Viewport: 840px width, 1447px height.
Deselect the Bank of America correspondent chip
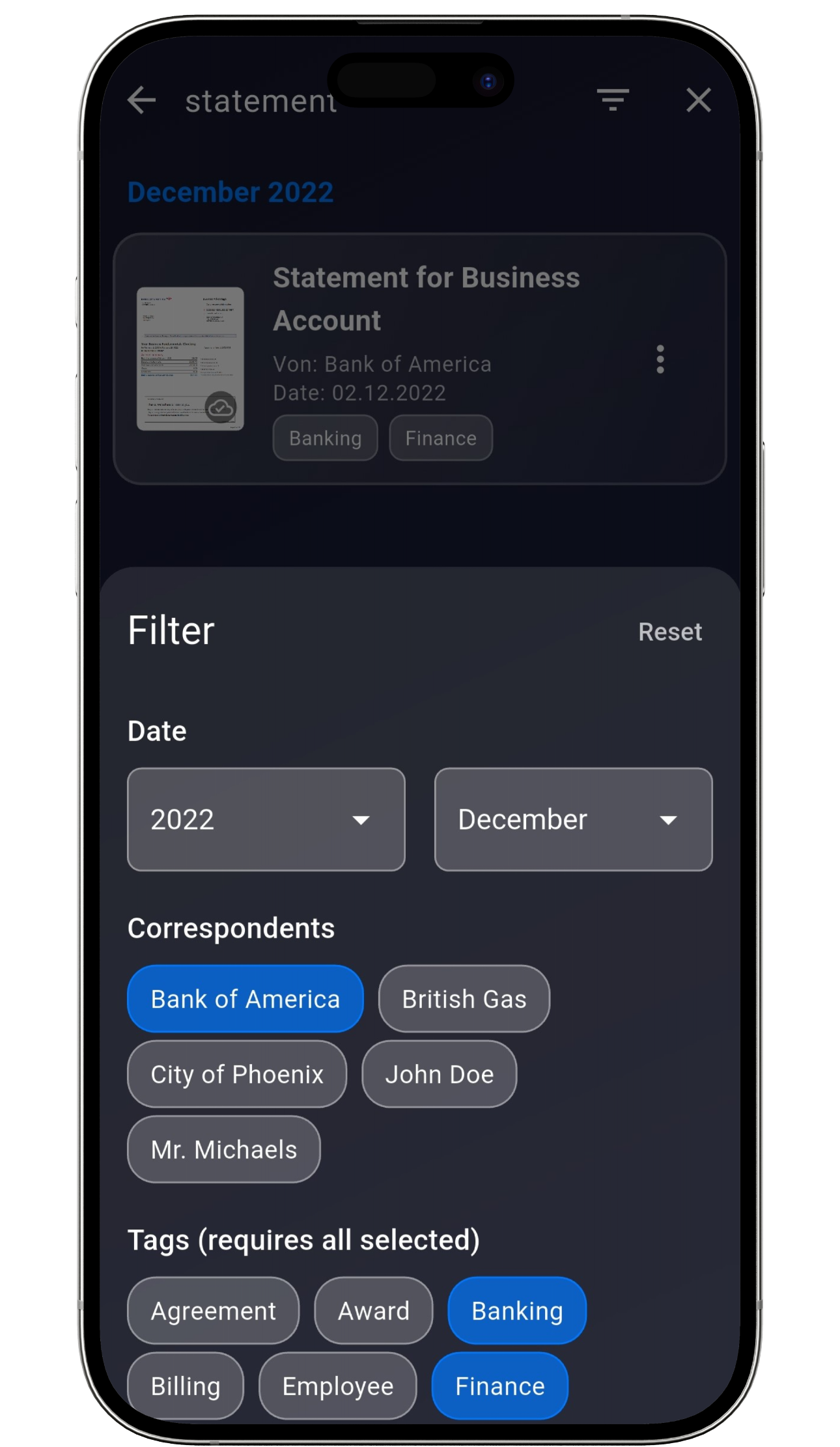click(x=245, y=999)
